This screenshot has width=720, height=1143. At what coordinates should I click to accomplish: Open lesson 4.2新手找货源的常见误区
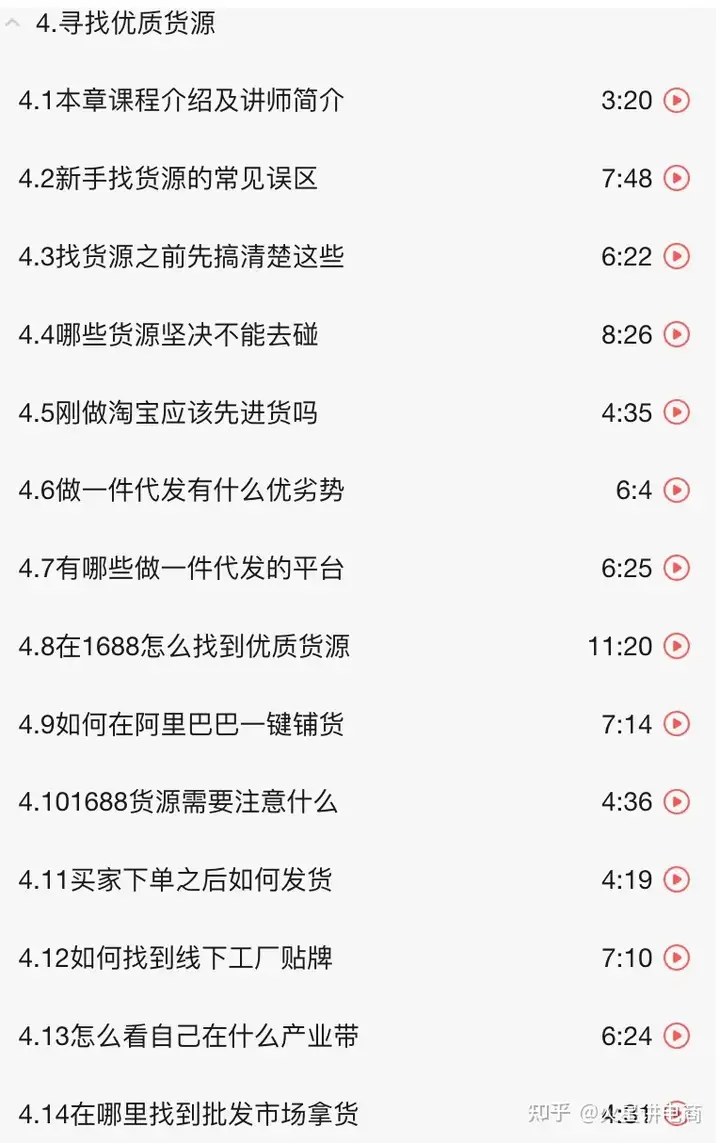coord(168,179)
